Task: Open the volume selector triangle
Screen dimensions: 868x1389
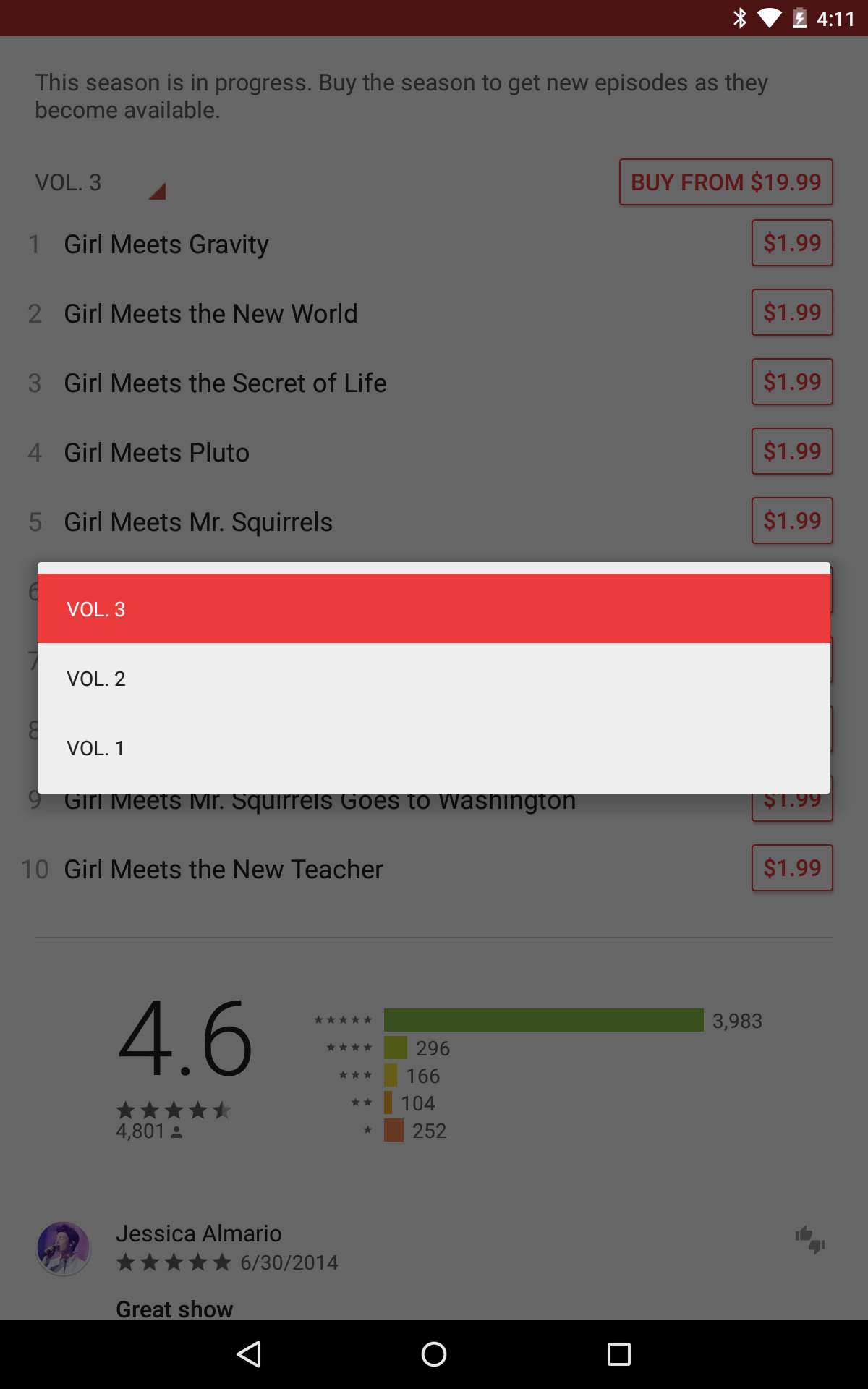Action: pyautogui.click(x=158, y=190)
